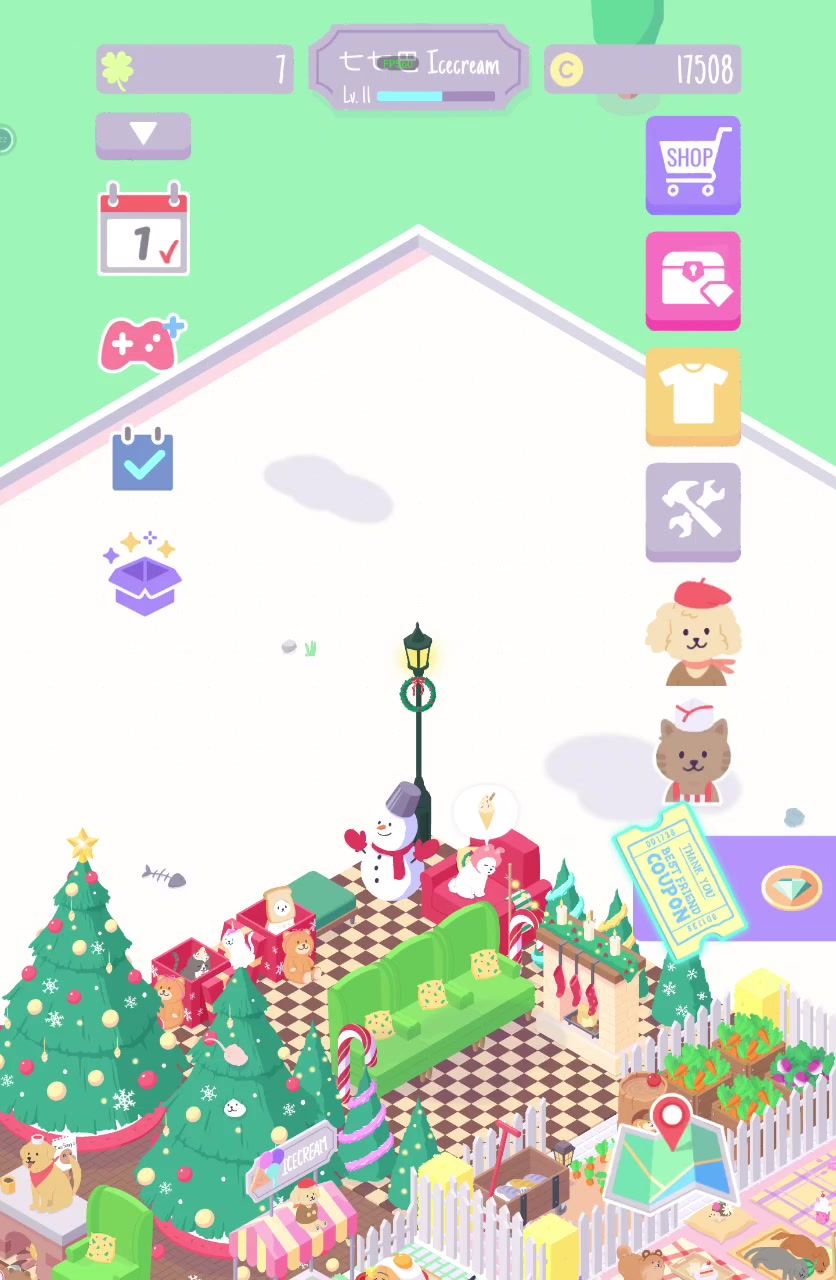Viewport: 836px width, 1280px height.
Task: Open the pink gamepad mini-games
Action: [x=141, y=345]
